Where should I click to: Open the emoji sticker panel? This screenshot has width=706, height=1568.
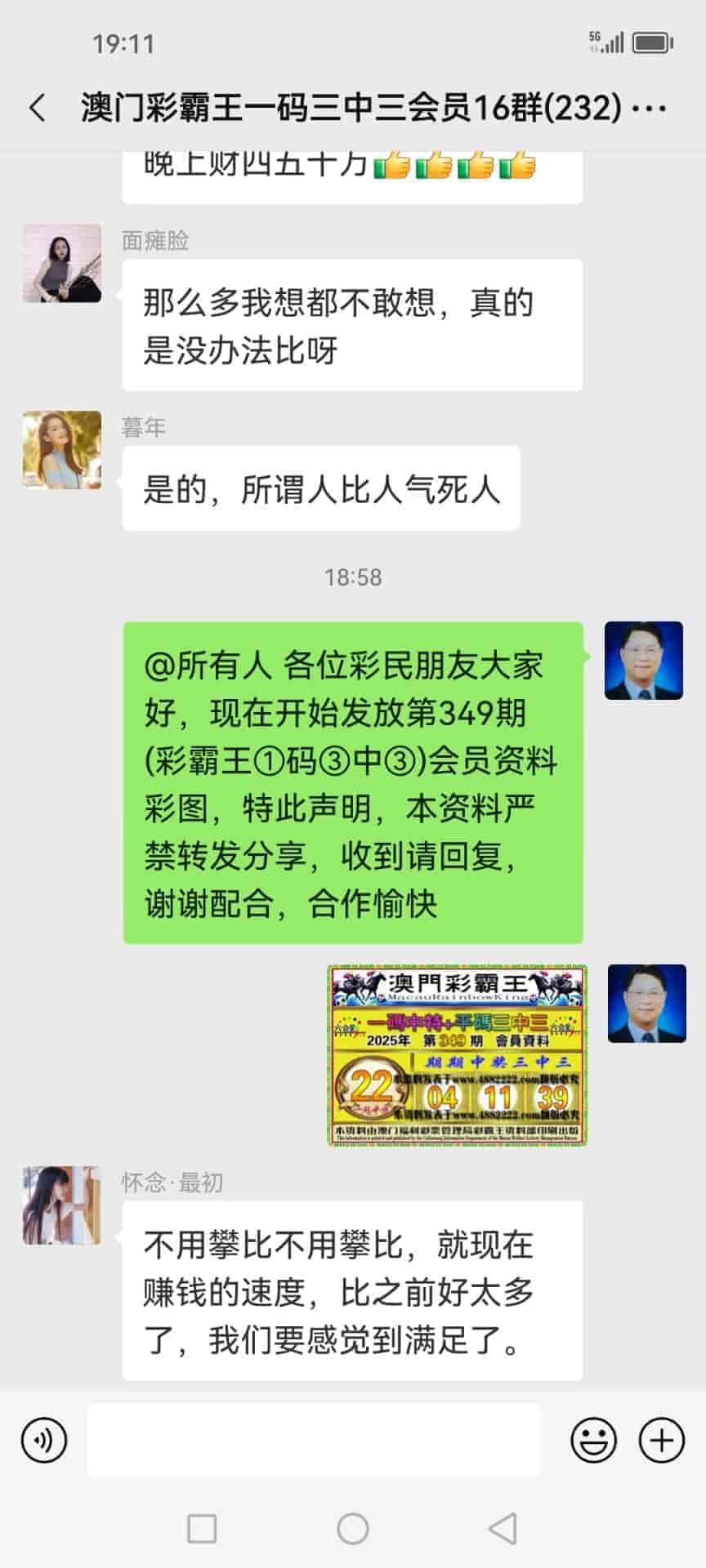593,1440
